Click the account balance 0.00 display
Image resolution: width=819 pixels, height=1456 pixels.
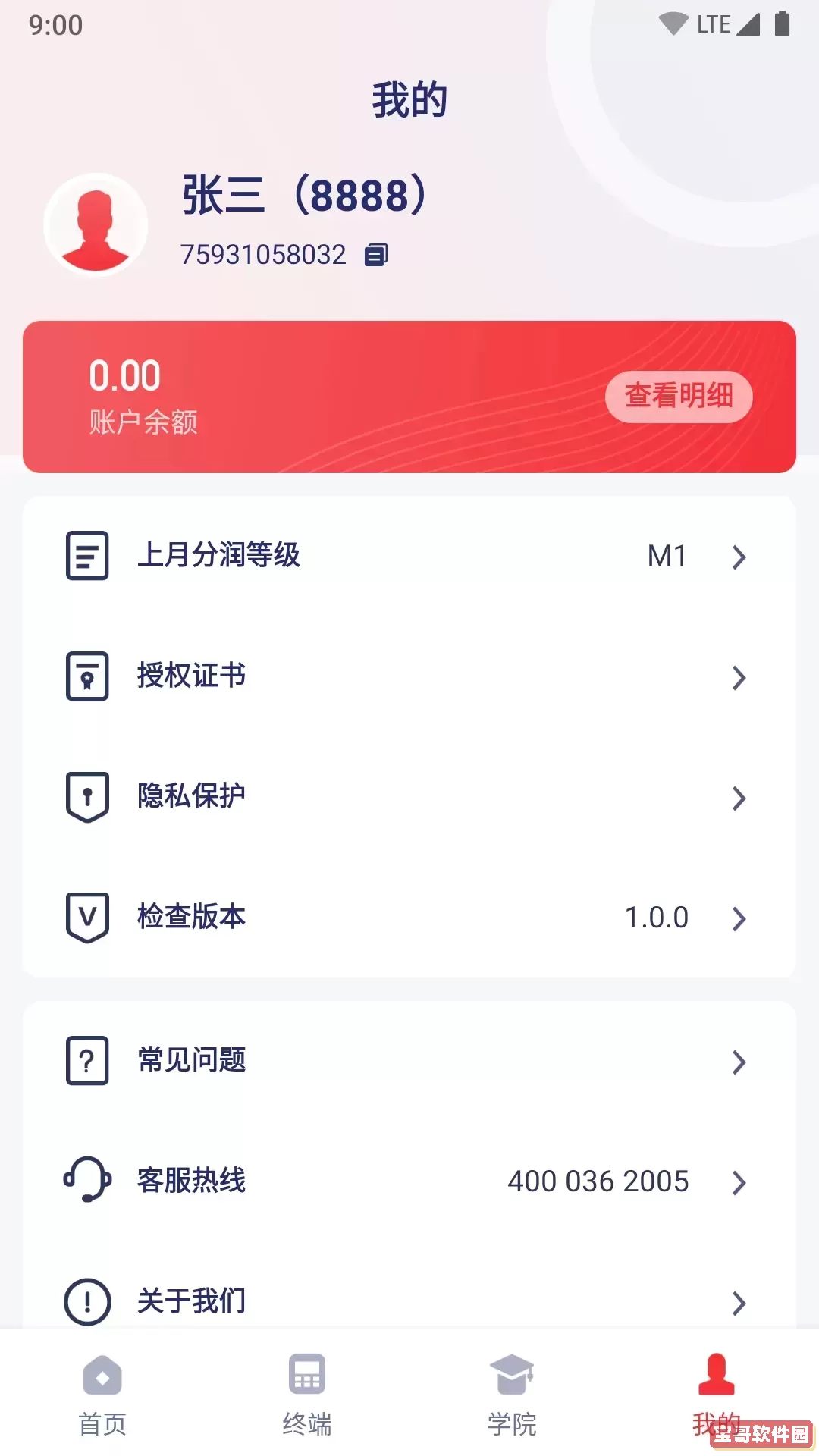pos(124,375)
